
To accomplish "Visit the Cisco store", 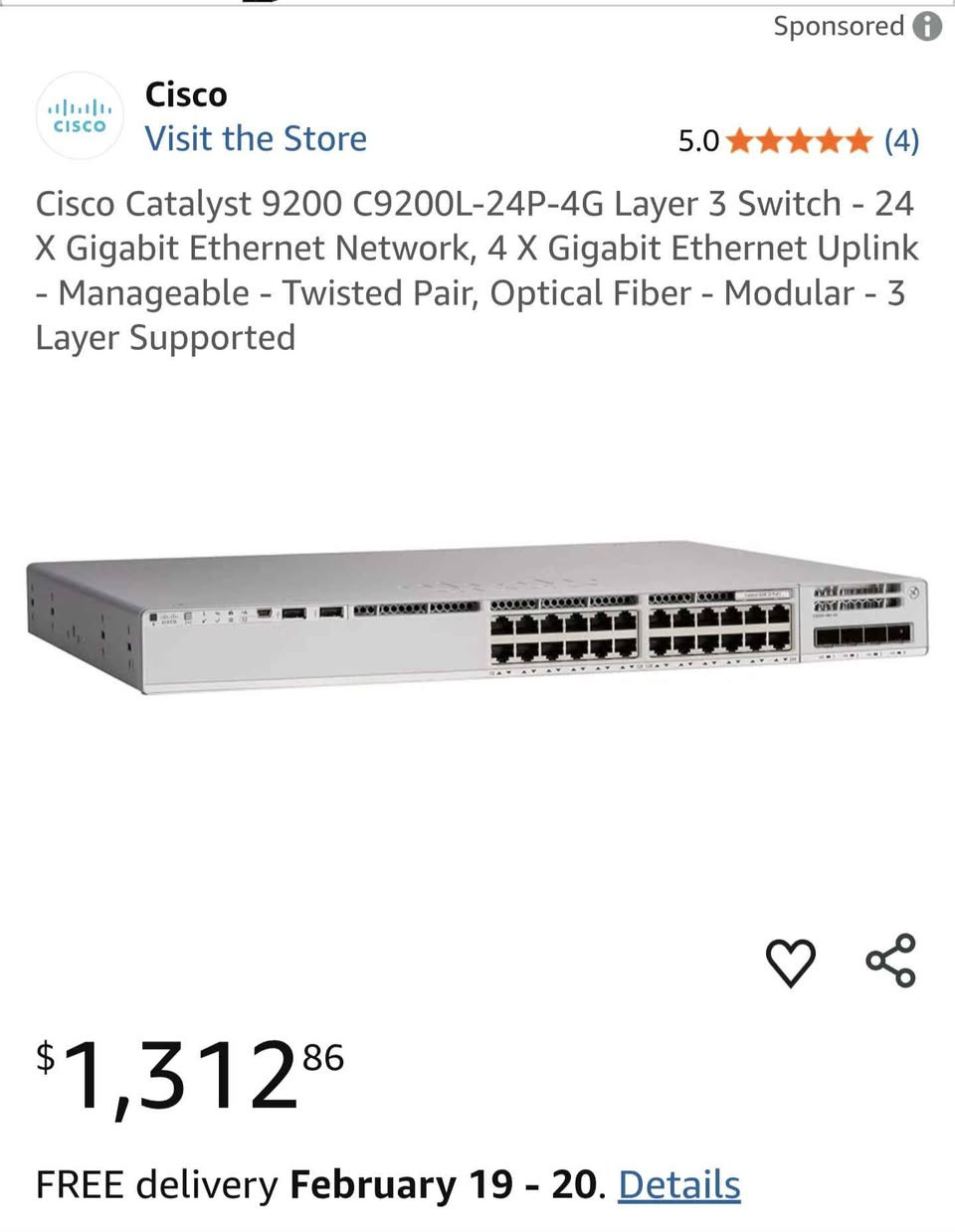I will click(256, 138).
